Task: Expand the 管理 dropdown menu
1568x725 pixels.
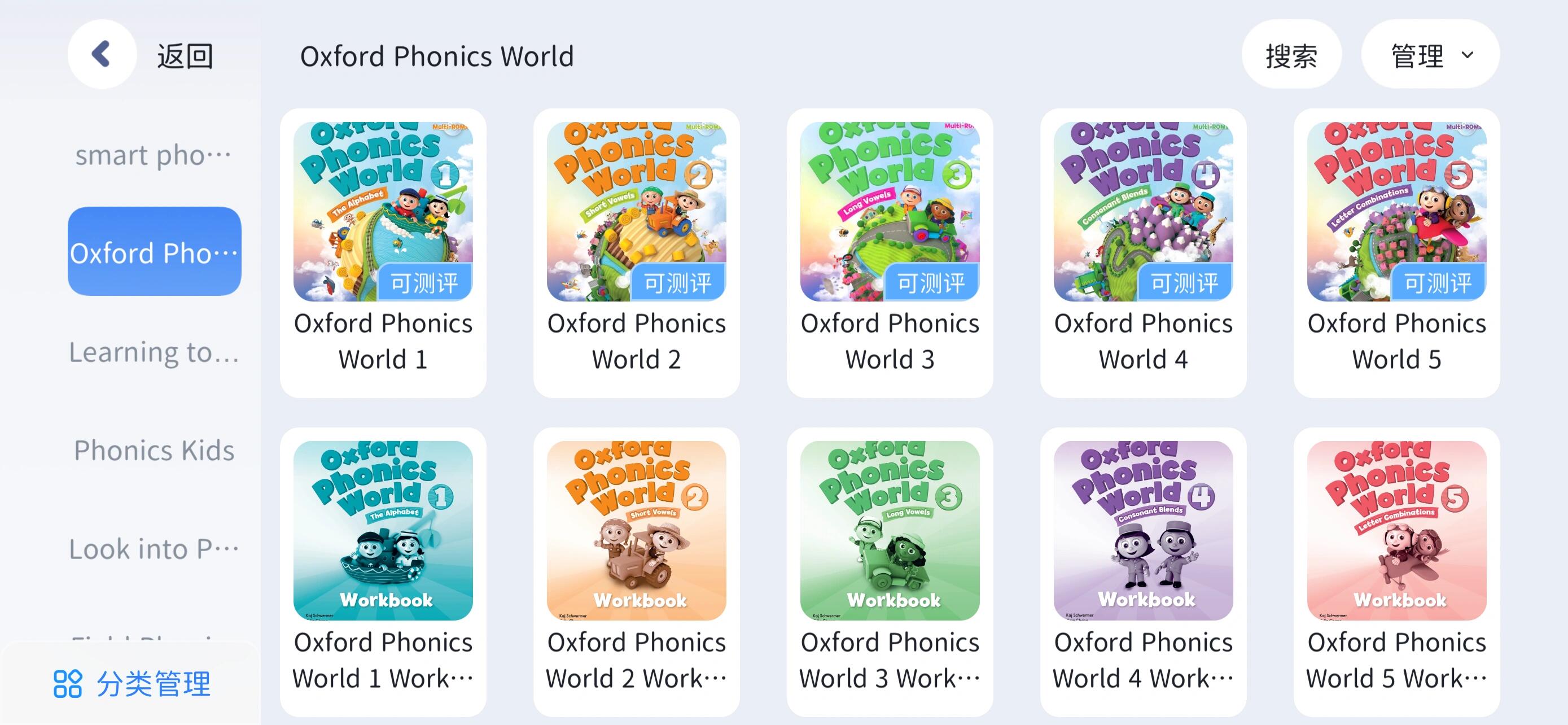Action: [x=1430, y=55]
